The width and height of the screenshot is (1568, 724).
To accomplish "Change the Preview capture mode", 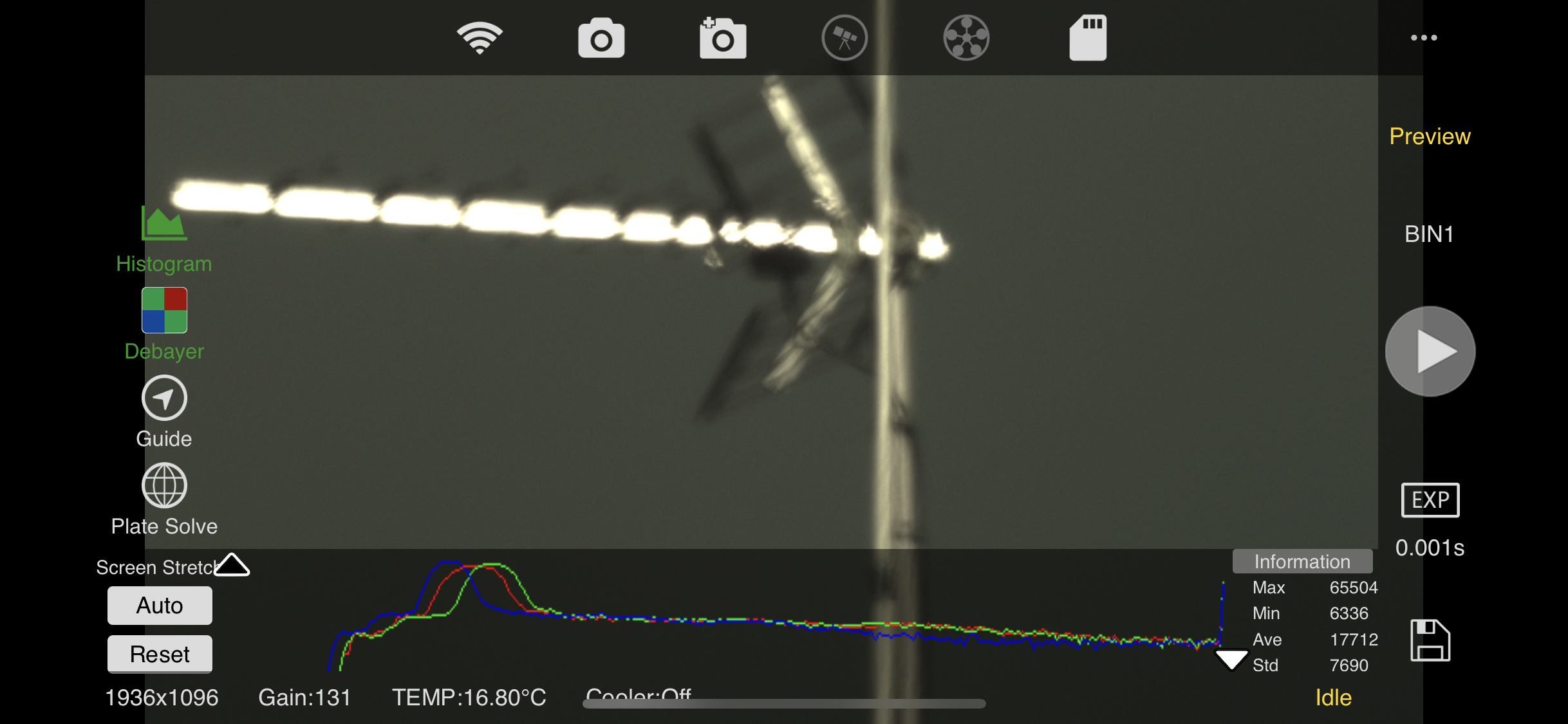I will 1430,136.
